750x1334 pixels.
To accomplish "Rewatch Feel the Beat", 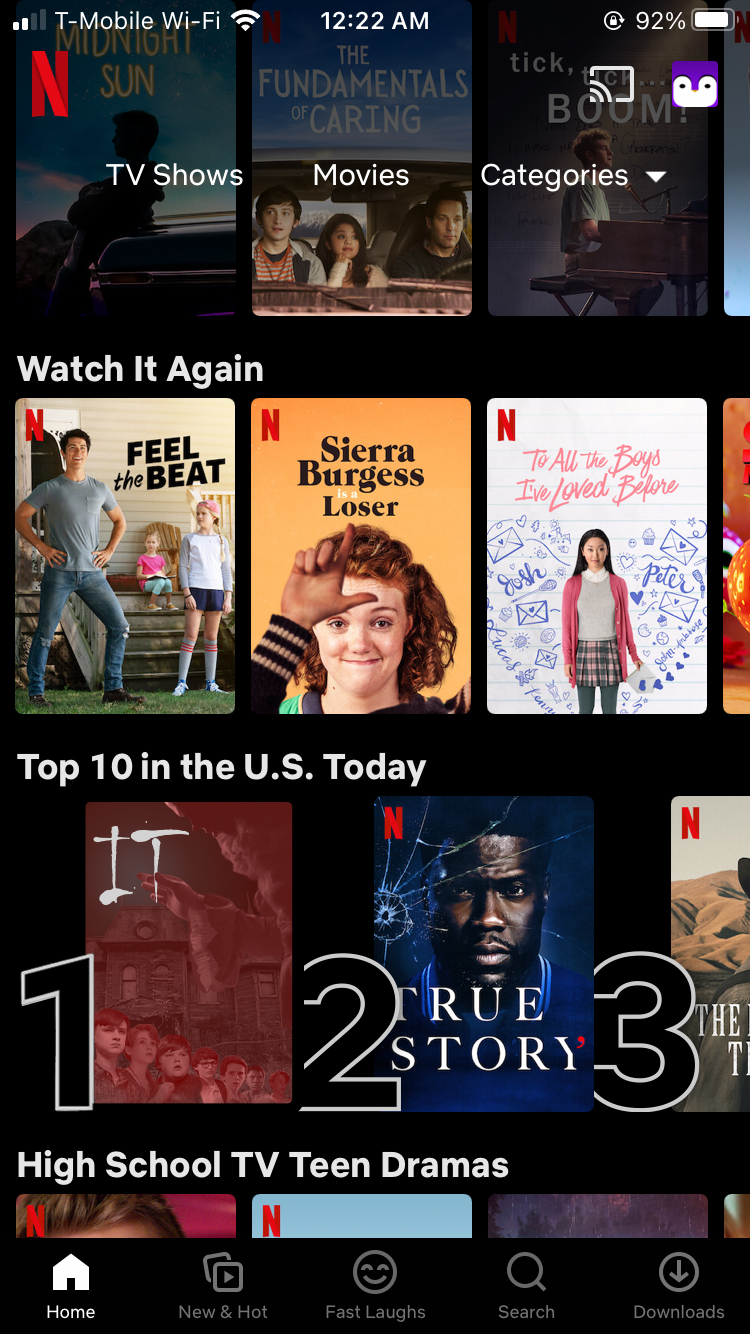I will click(x=125, y=556).
